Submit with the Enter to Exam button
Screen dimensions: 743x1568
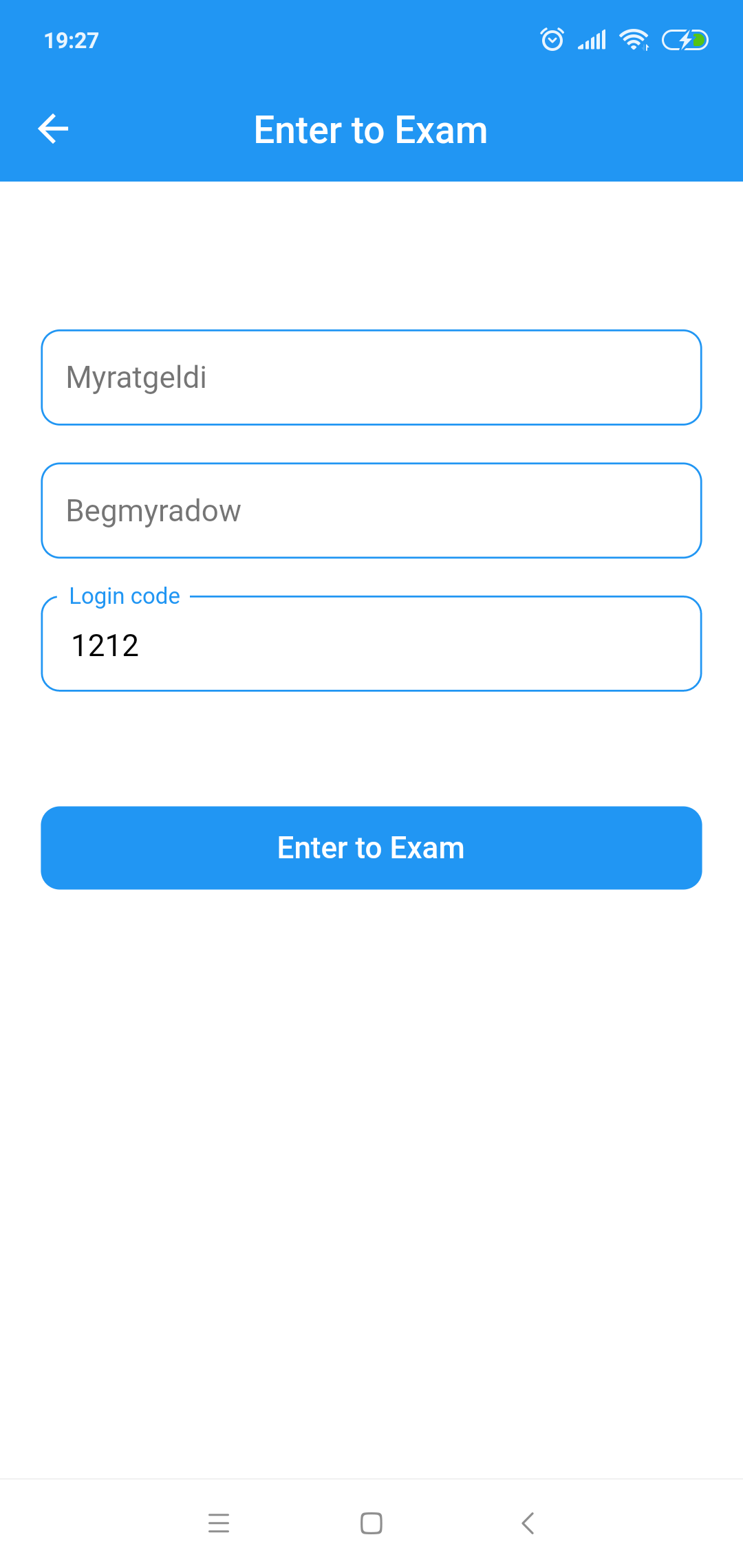point(371,848)
